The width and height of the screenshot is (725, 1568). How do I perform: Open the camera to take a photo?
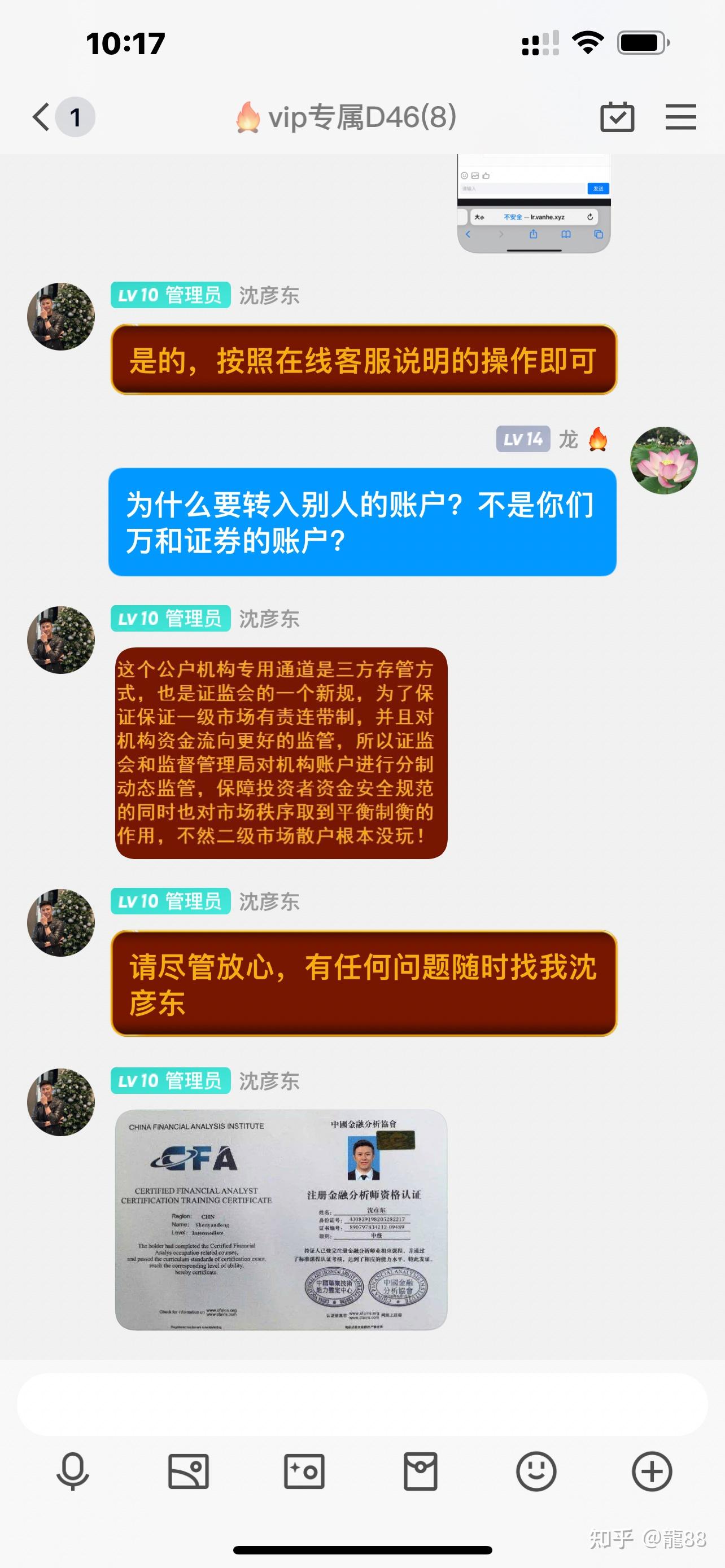pos(304,1472)
